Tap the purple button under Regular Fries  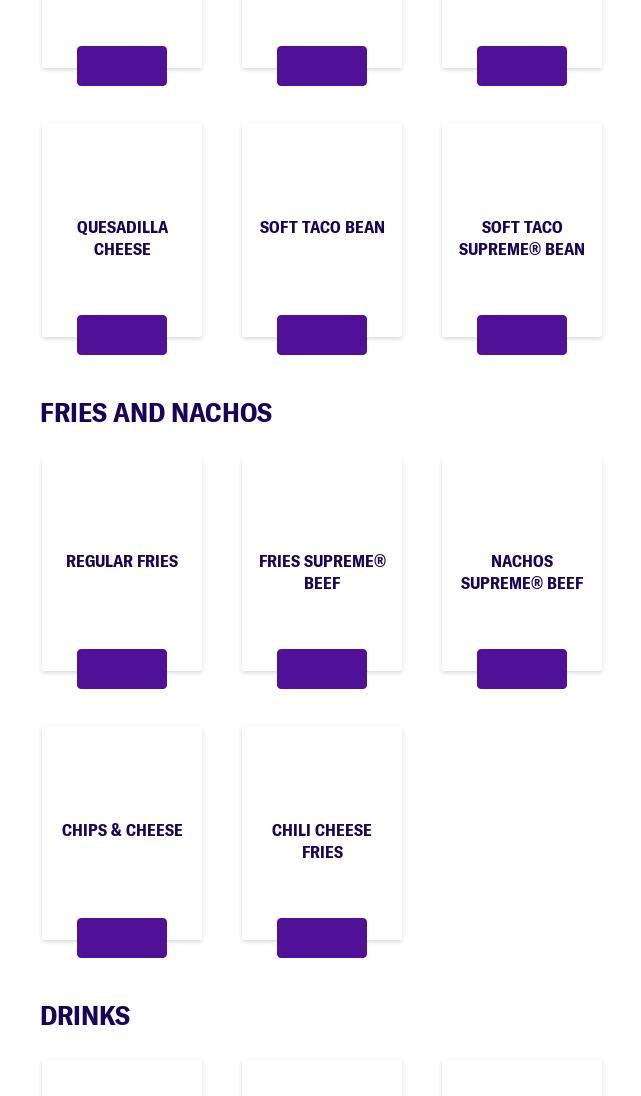122,669
